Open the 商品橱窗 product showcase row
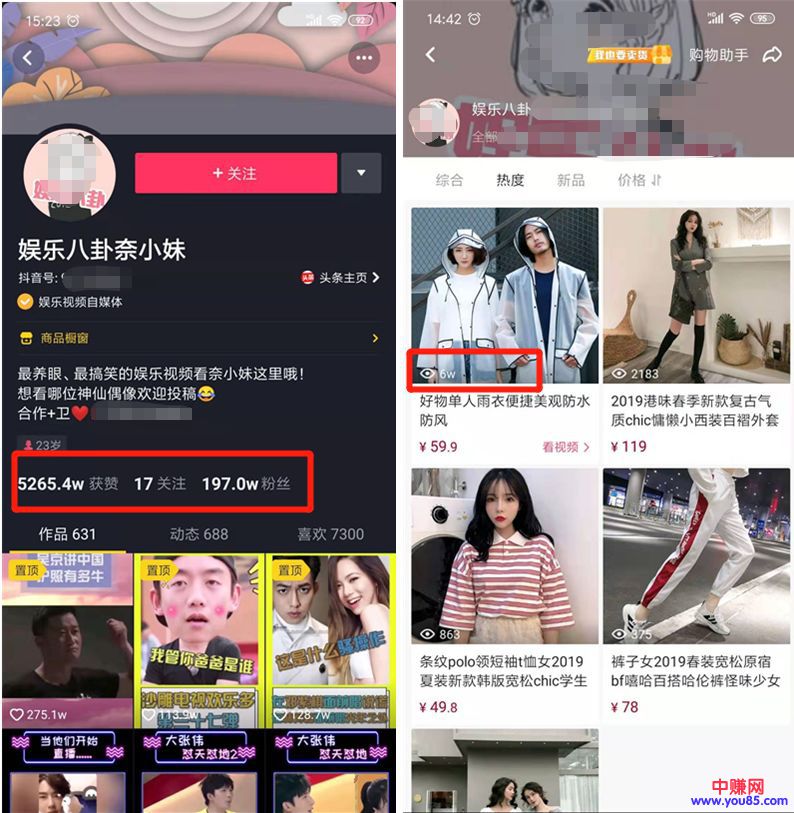The height and width of the screenshot is (813, 794). [x=198, y=338]
